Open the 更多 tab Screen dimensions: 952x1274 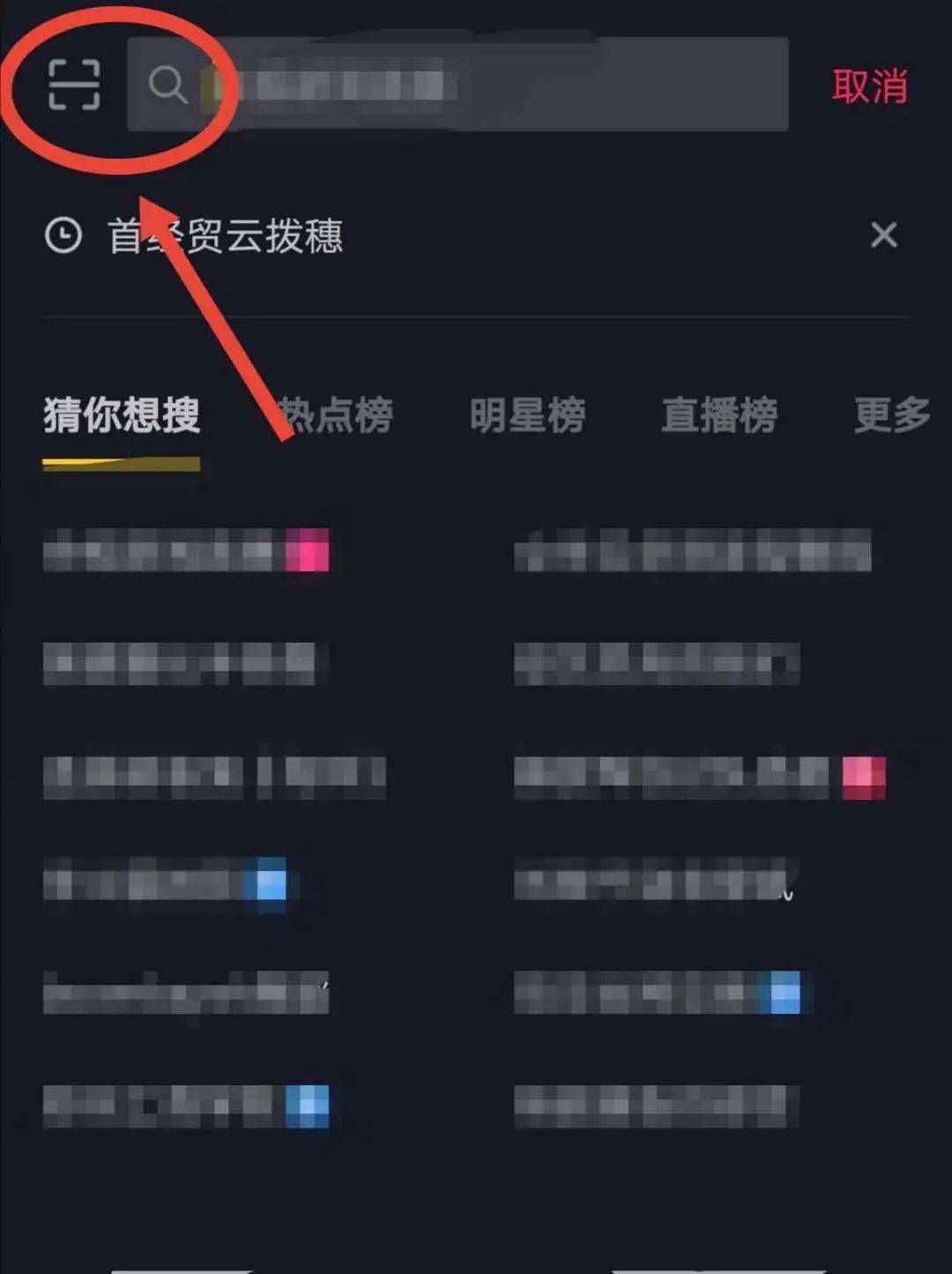pyautogui.click(x=892, y=415)
